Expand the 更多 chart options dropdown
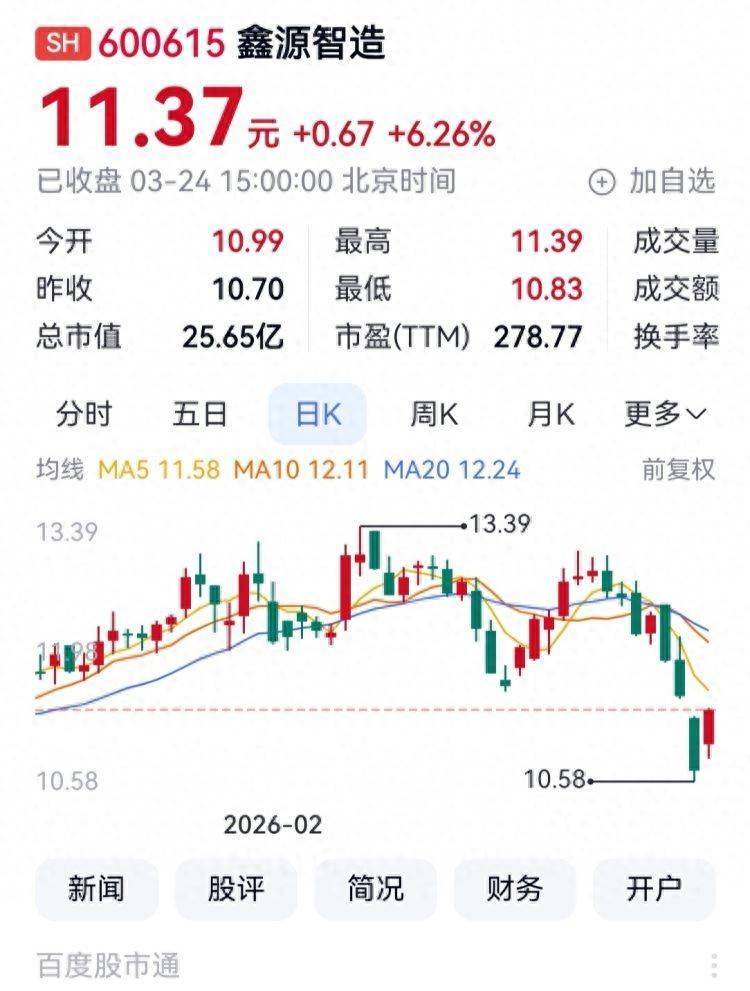 pos(665,414)
